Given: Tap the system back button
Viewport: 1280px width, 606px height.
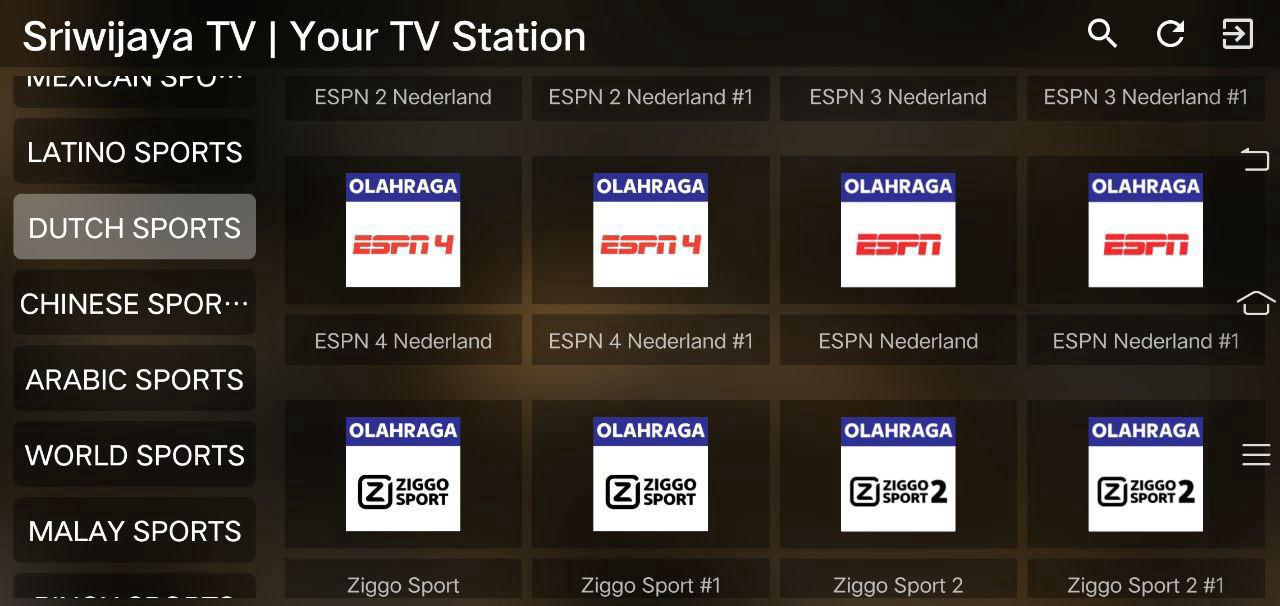Looking at the screenshot, I should 1255,159.
